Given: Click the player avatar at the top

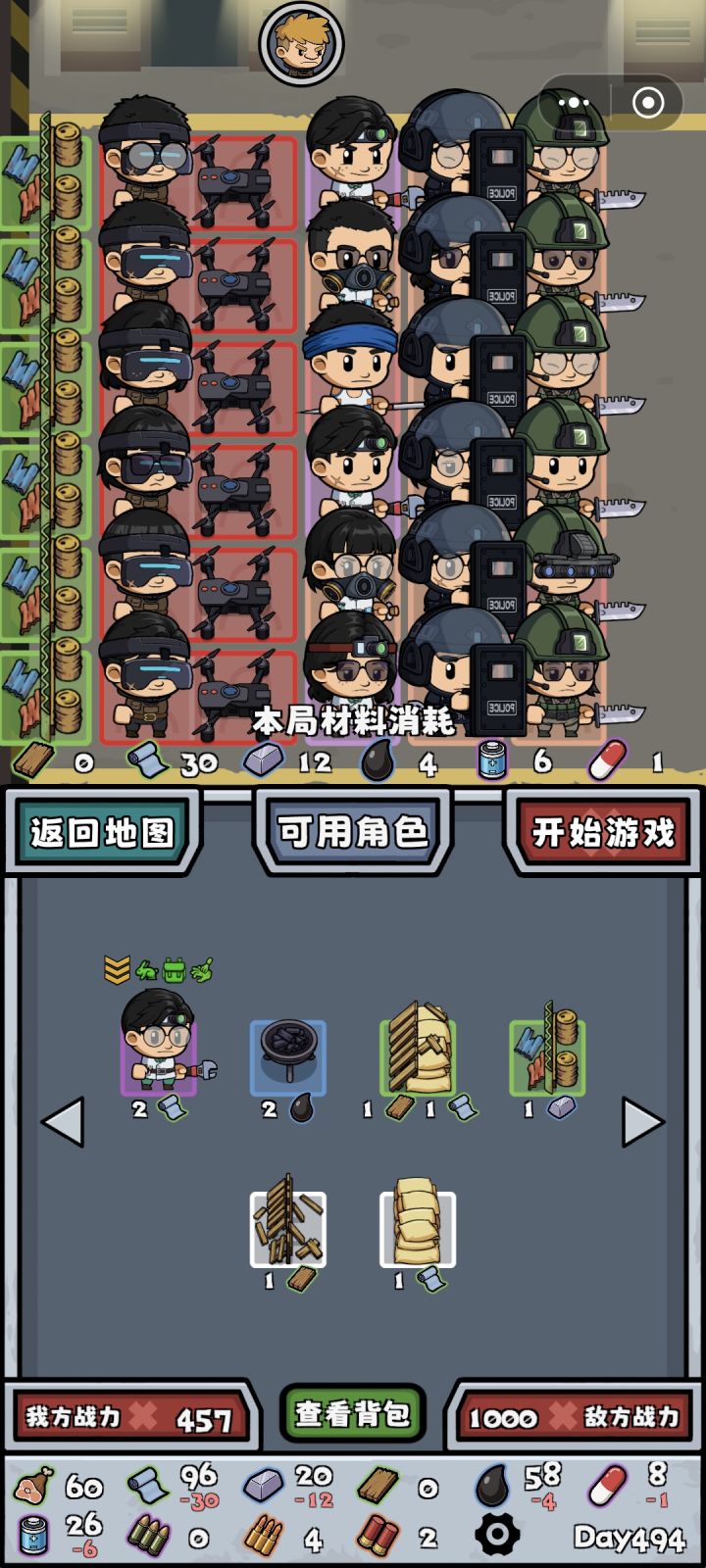Looking at the screenshot, I should pyautogui.click(x=302, y=44).
